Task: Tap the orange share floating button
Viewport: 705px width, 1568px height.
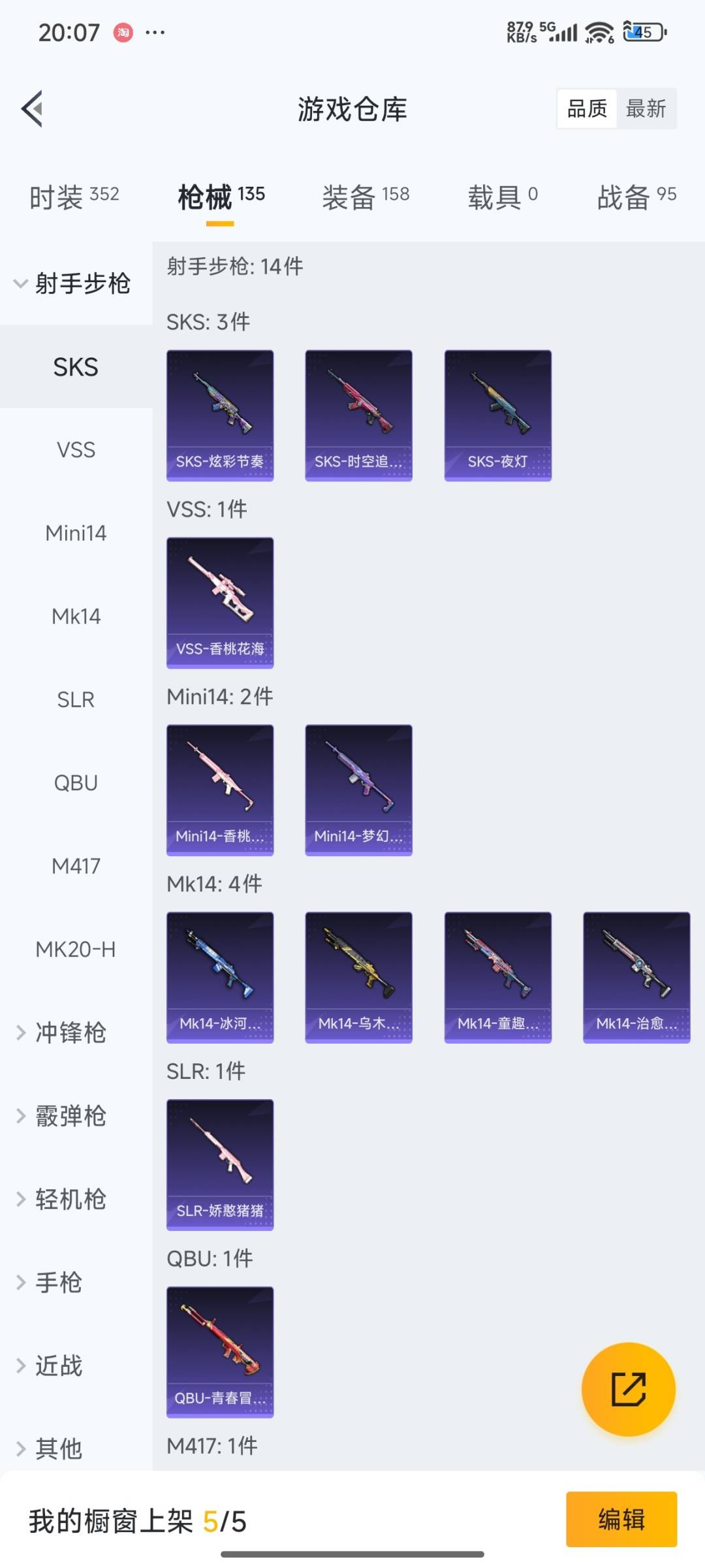Action: 628,1389
